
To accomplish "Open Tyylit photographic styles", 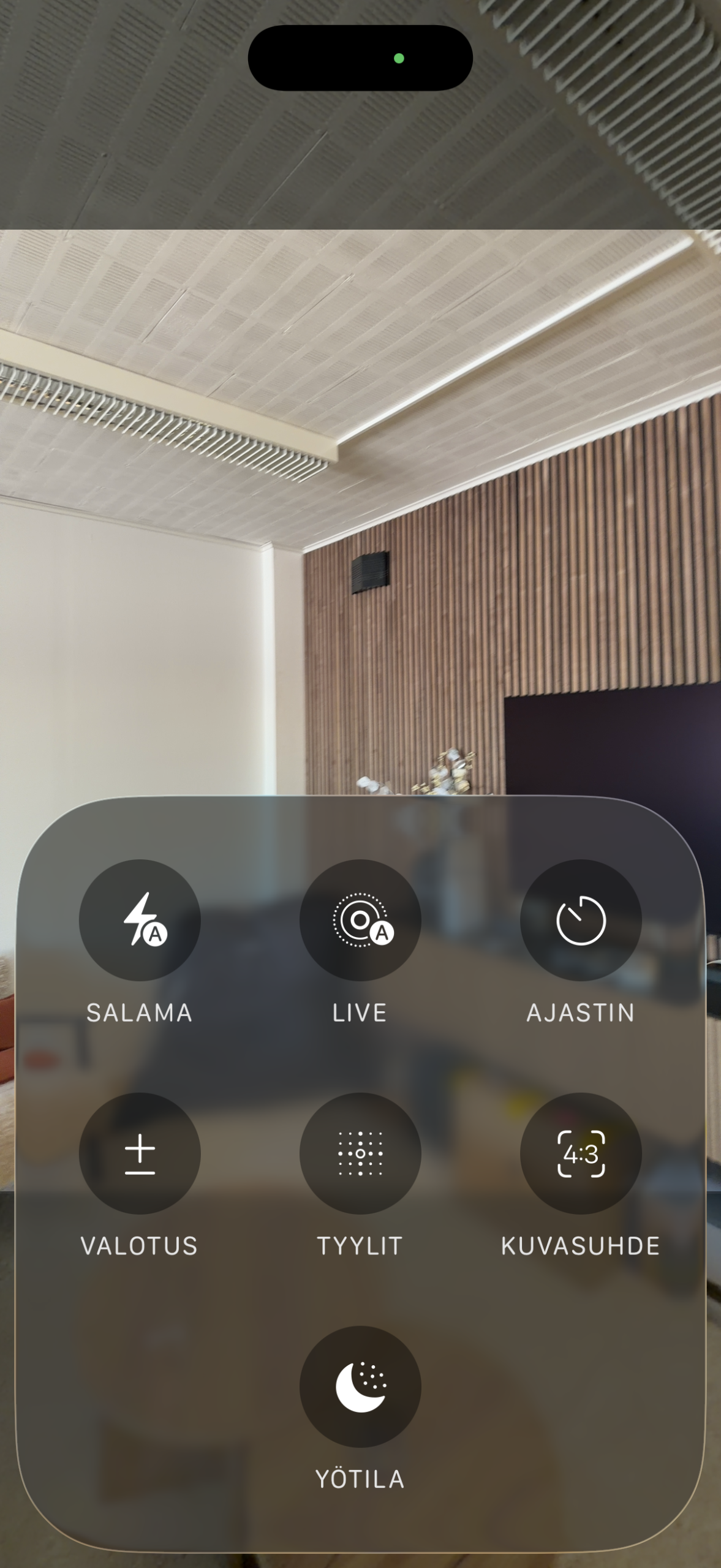I will point(360,1153).
